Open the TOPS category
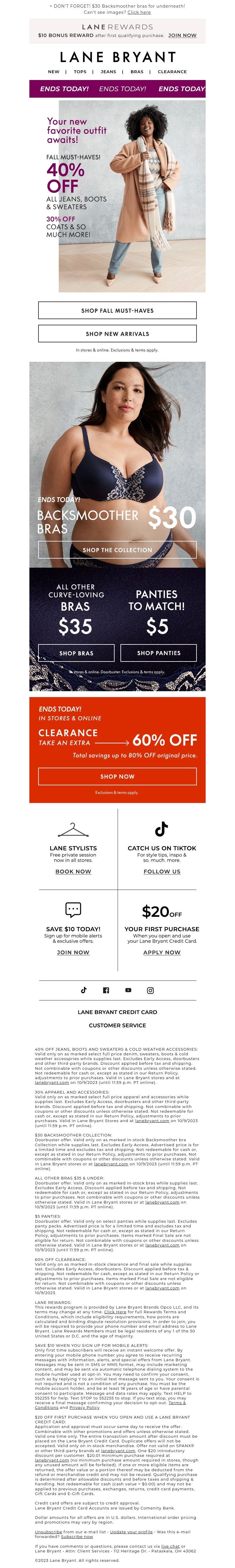The height and width of the screenshot is (1568, 235). point(80,72)
